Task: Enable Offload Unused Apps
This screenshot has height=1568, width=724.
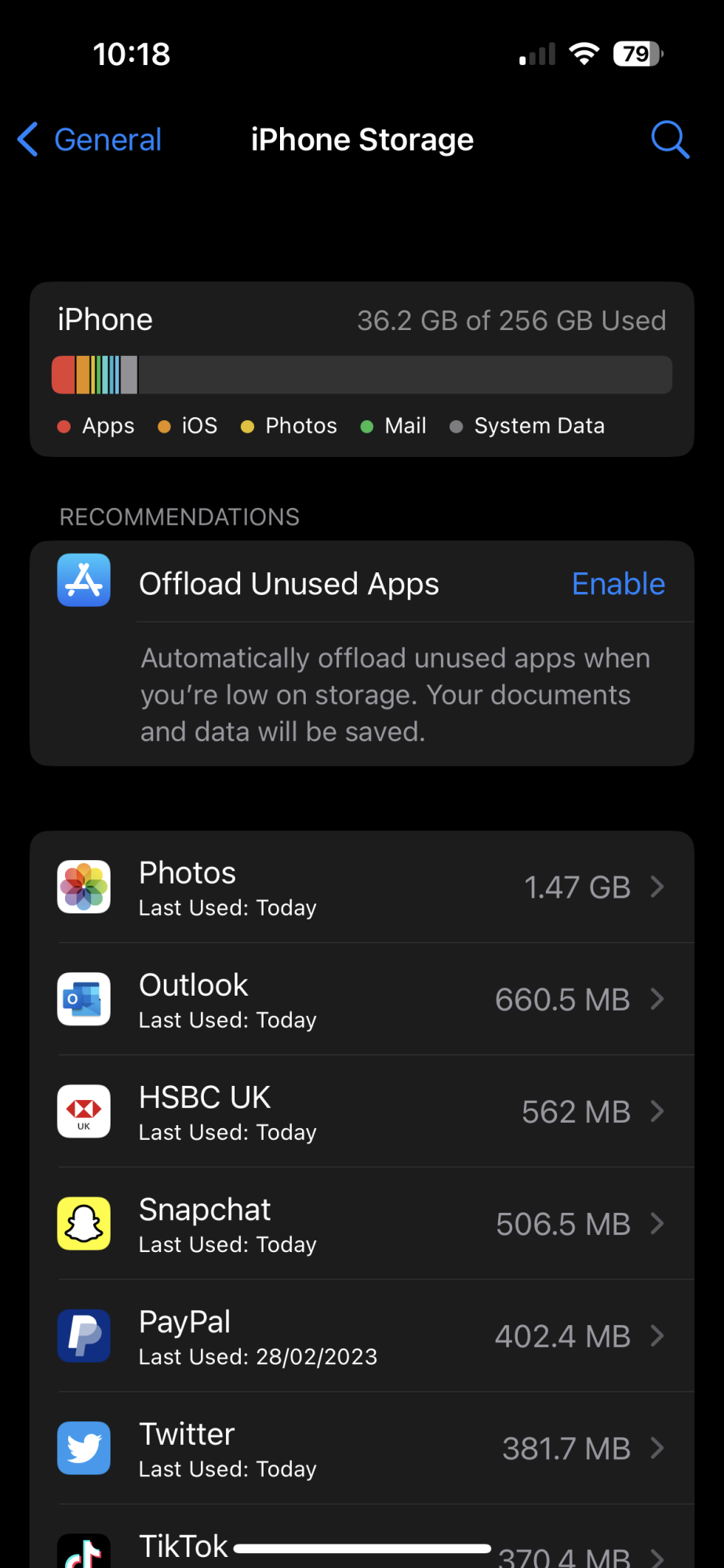Action: (x=618, y=584)
